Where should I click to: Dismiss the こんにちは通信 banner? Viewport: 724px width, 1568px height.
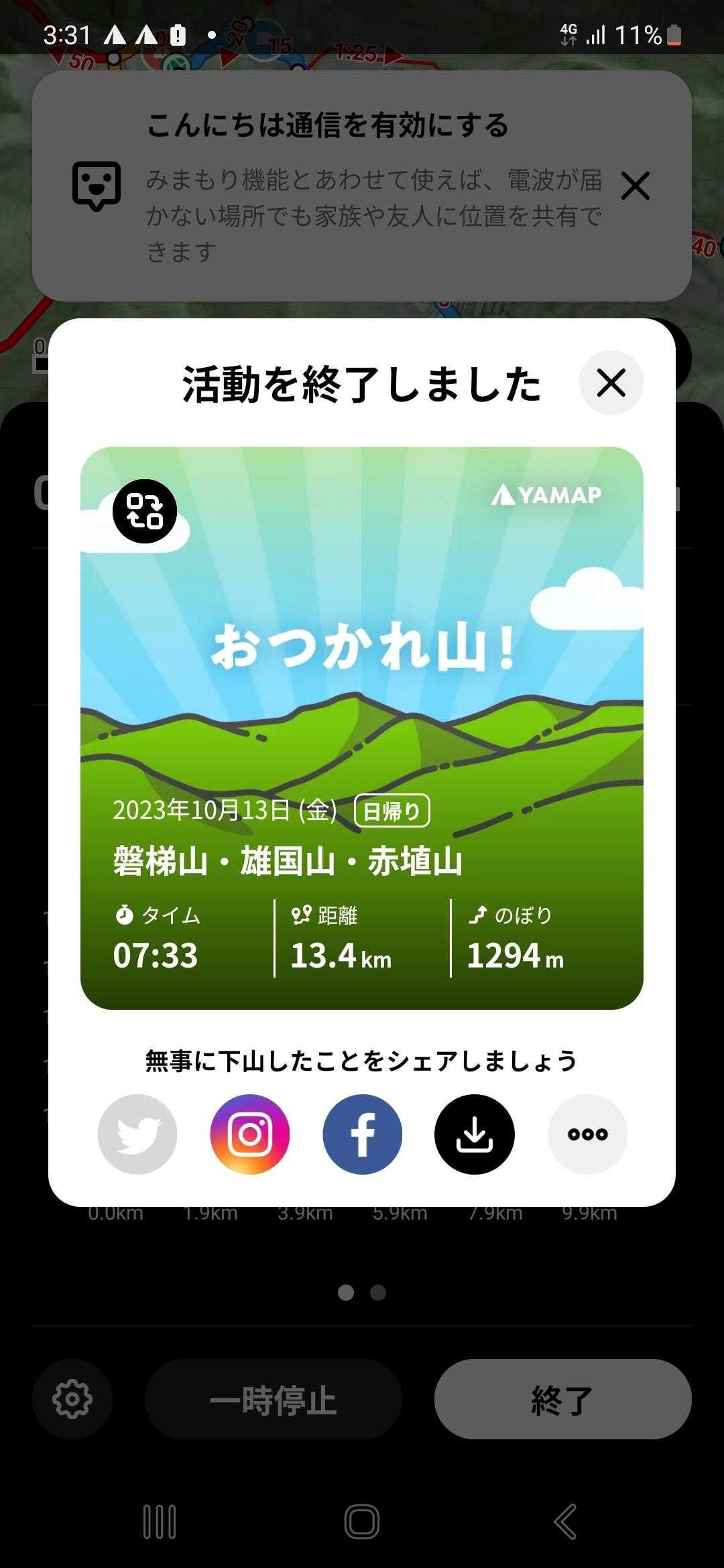[635, 186]
